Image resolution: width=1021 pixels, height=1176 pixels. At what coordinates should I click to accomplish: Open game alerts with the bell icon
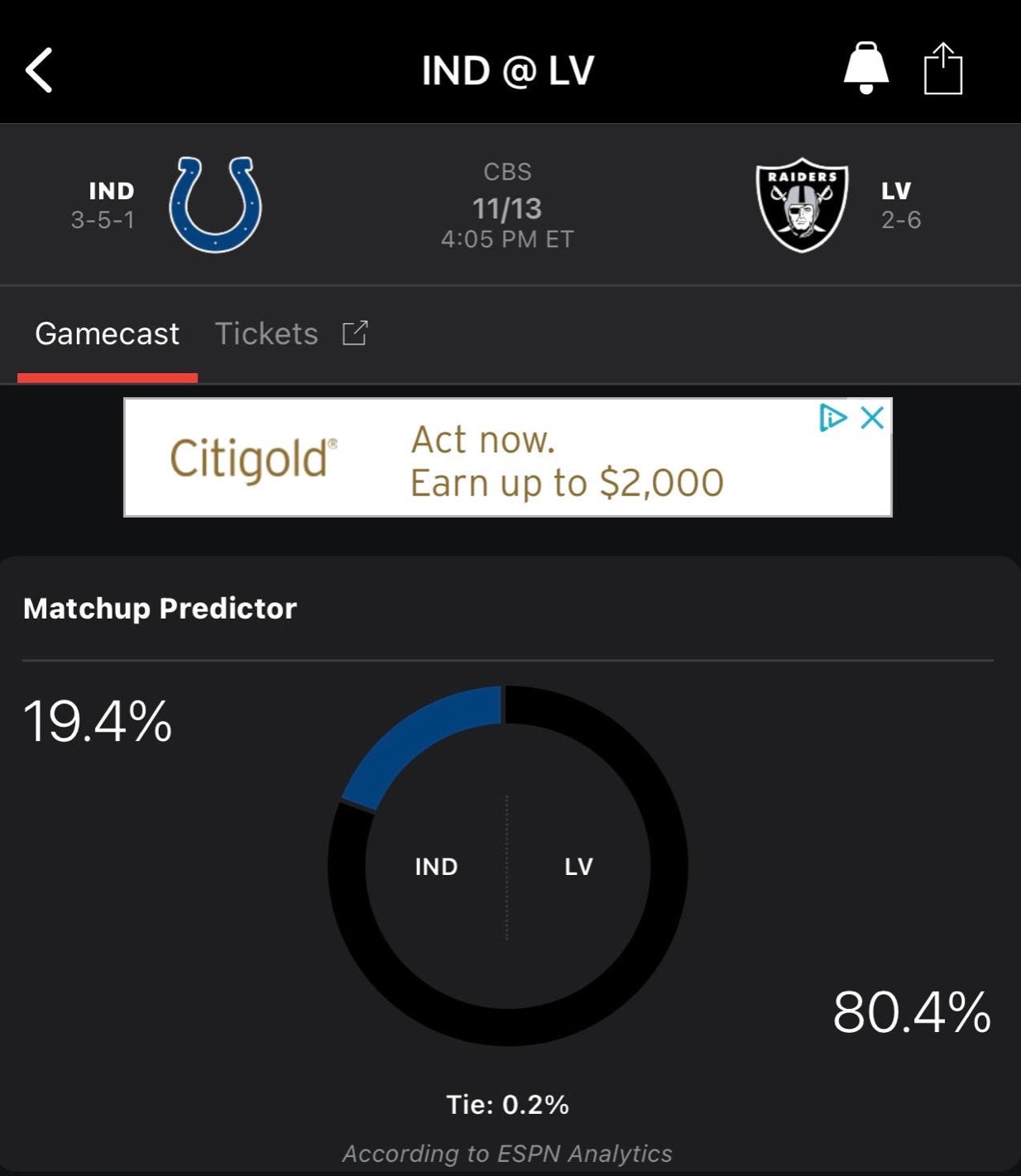865,68
